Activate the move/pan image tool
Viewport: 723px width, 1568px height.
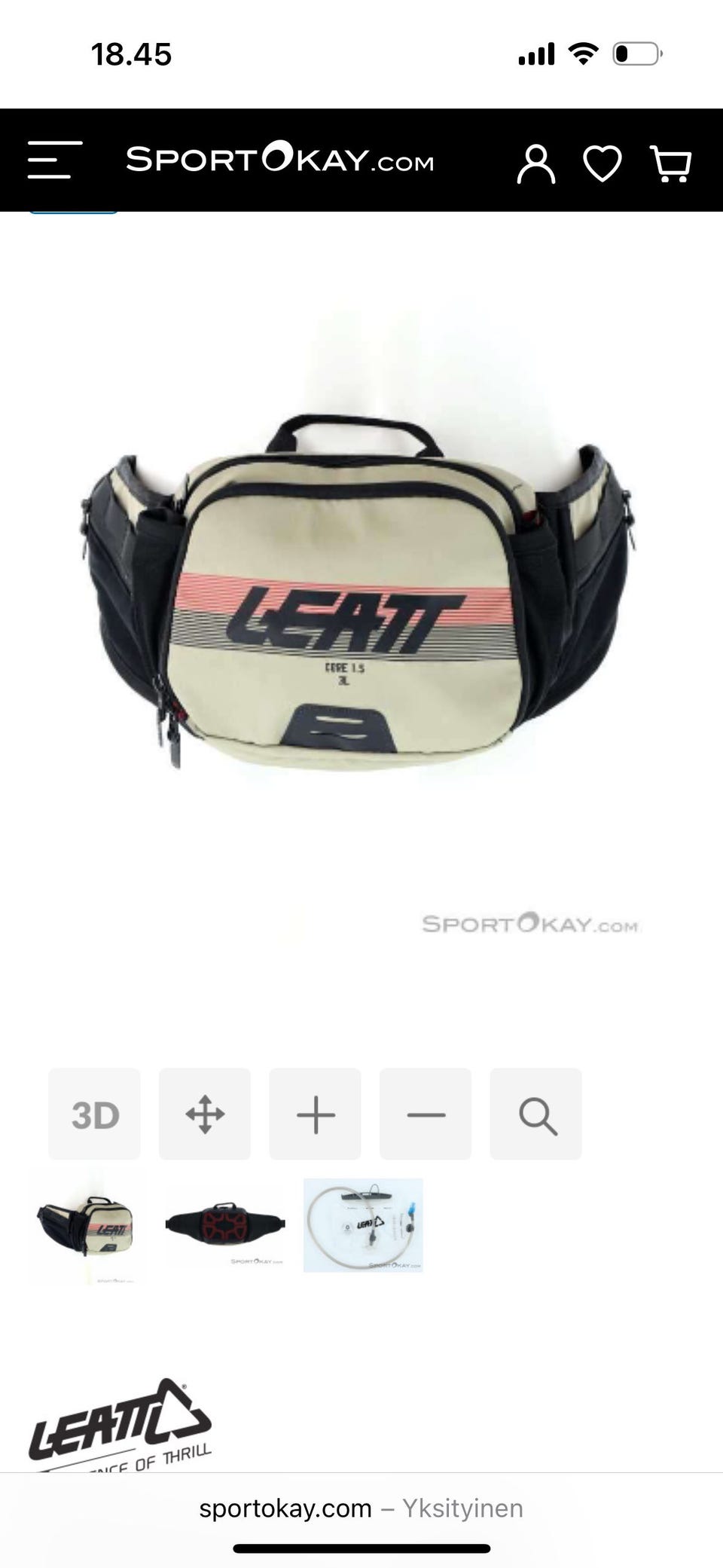(205, 1114)
